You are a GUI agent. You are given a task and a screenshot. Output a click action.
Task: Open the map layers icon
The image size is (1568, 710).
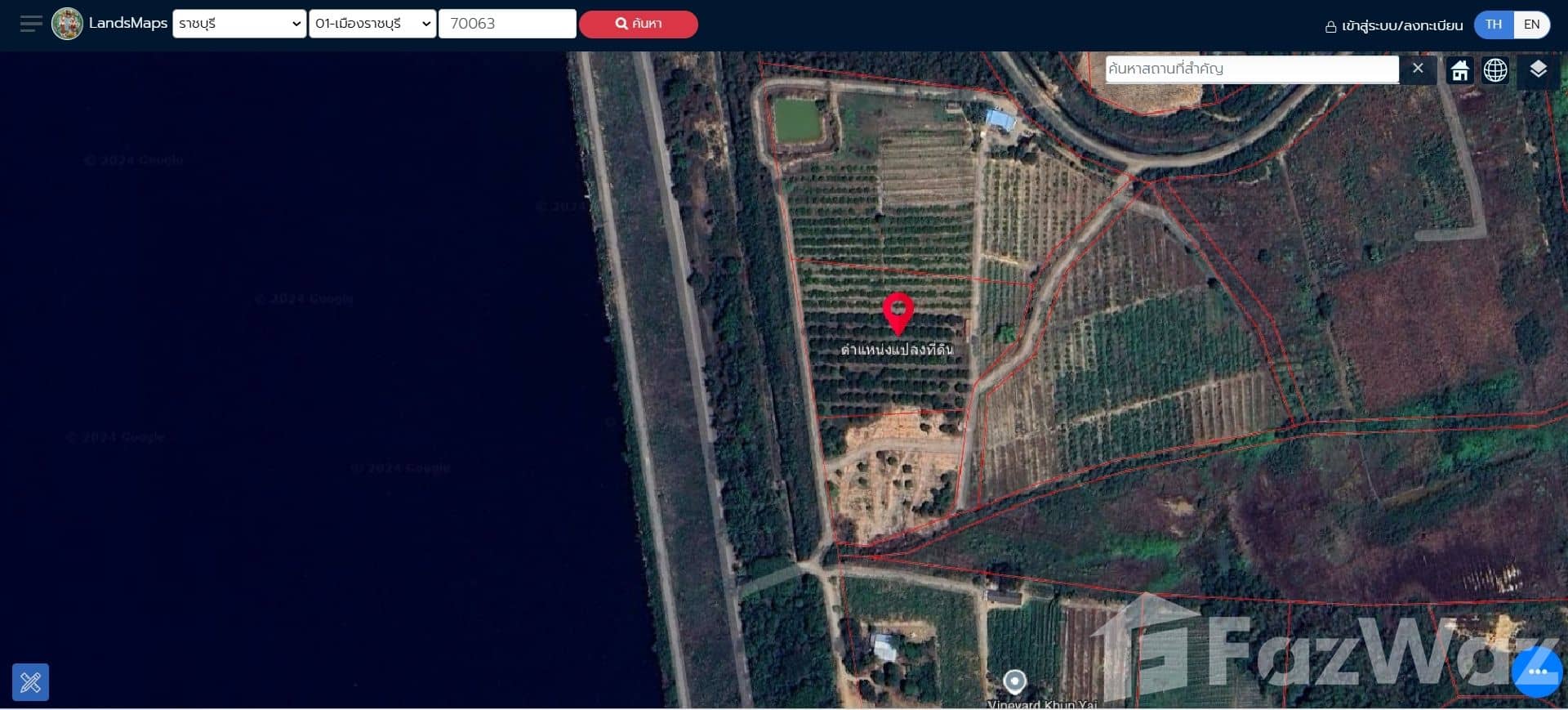click(1538, 69)
